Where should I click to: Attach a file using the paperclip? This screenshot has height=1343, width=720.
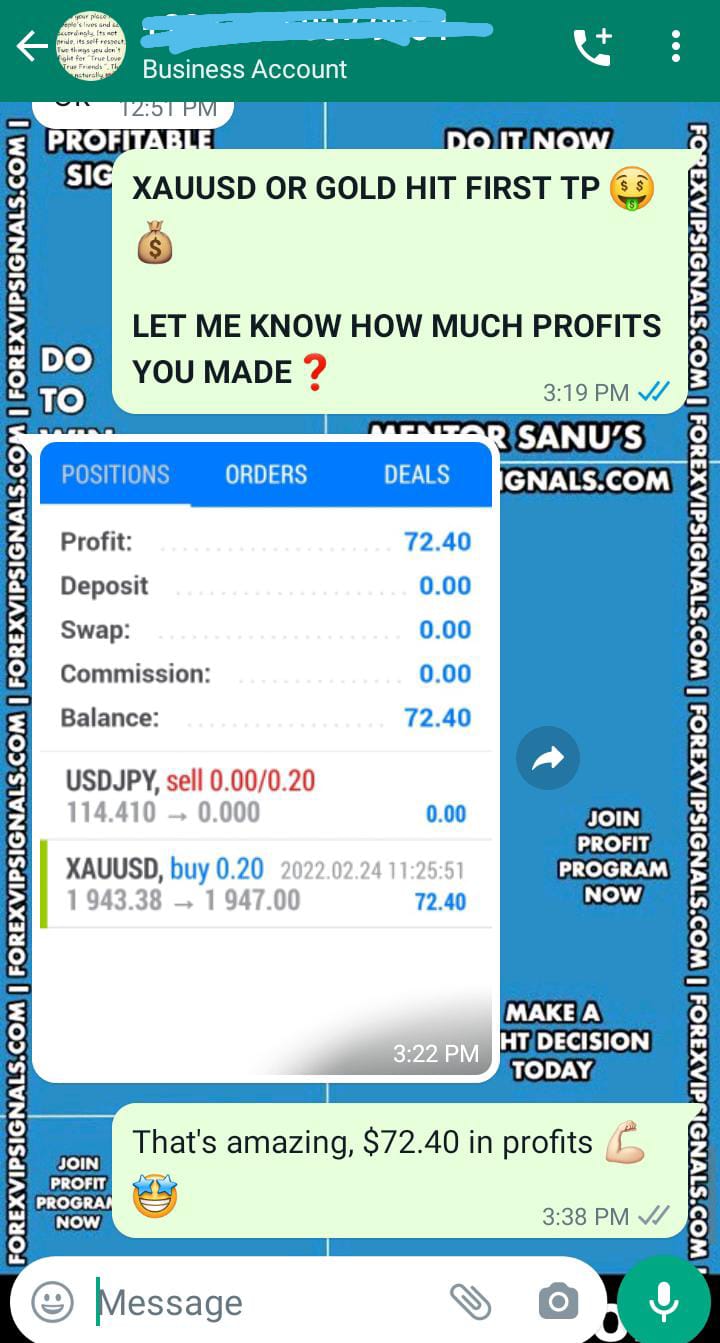coord(470,1302)
